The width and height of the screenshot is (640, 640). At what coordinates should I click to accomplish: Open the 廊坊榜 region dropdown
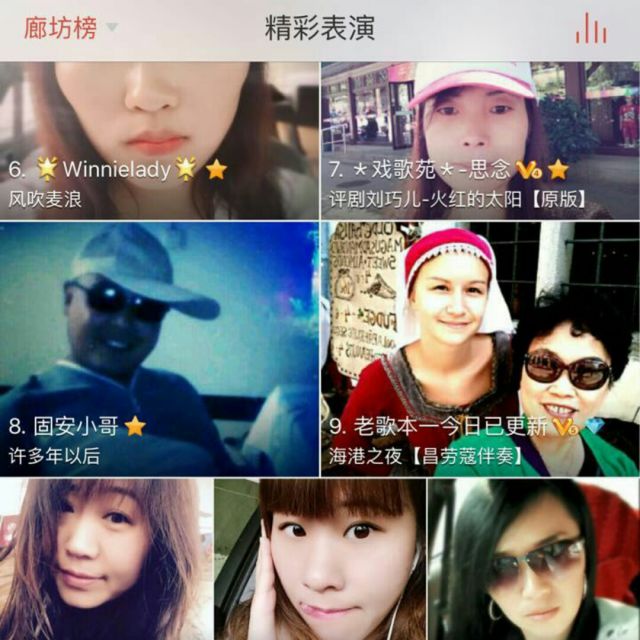[70, 29]
